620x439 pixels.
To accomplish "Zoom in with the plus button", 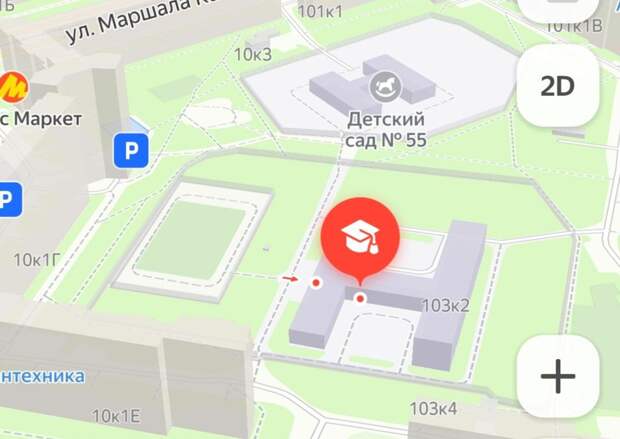I will [557, 377].
